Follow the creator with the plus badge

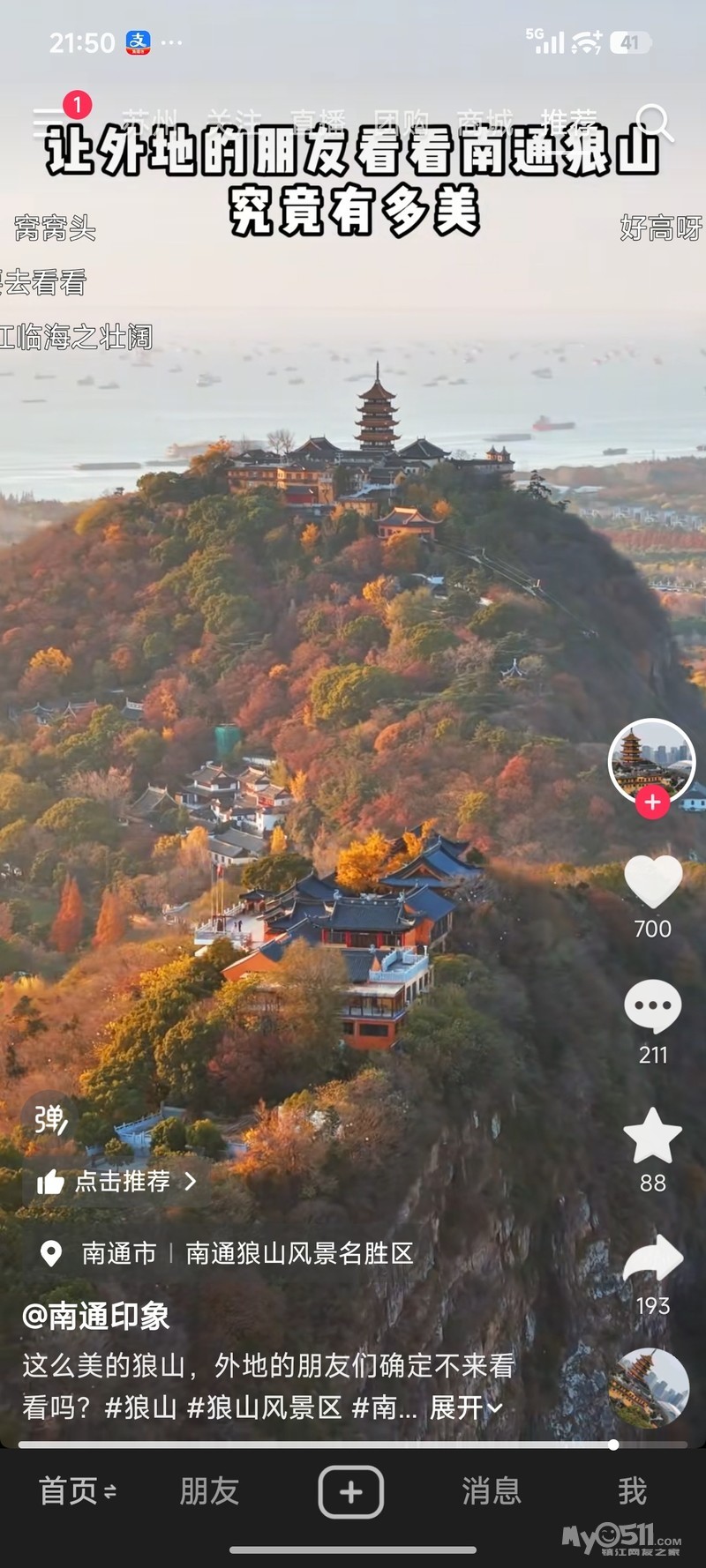click(653, 802)
